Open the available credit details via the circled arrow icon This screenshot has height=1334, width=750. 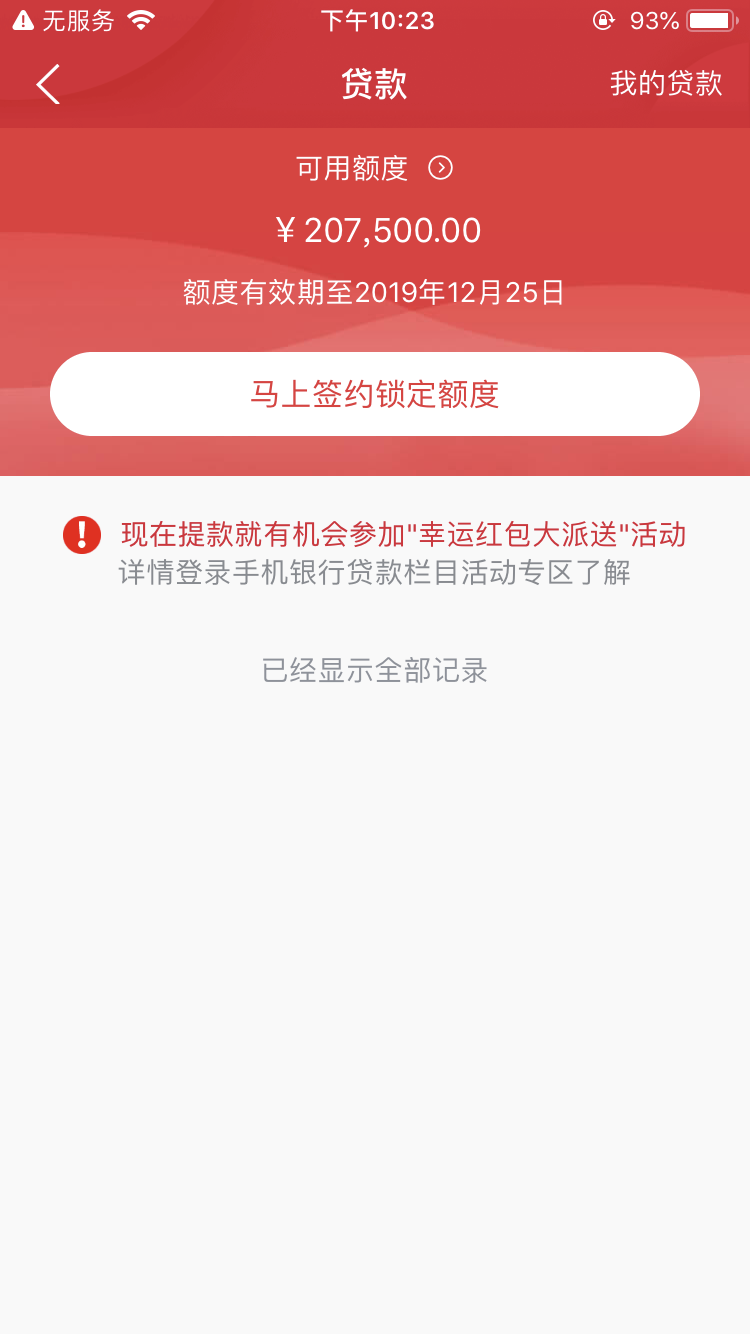click(440, 169)
